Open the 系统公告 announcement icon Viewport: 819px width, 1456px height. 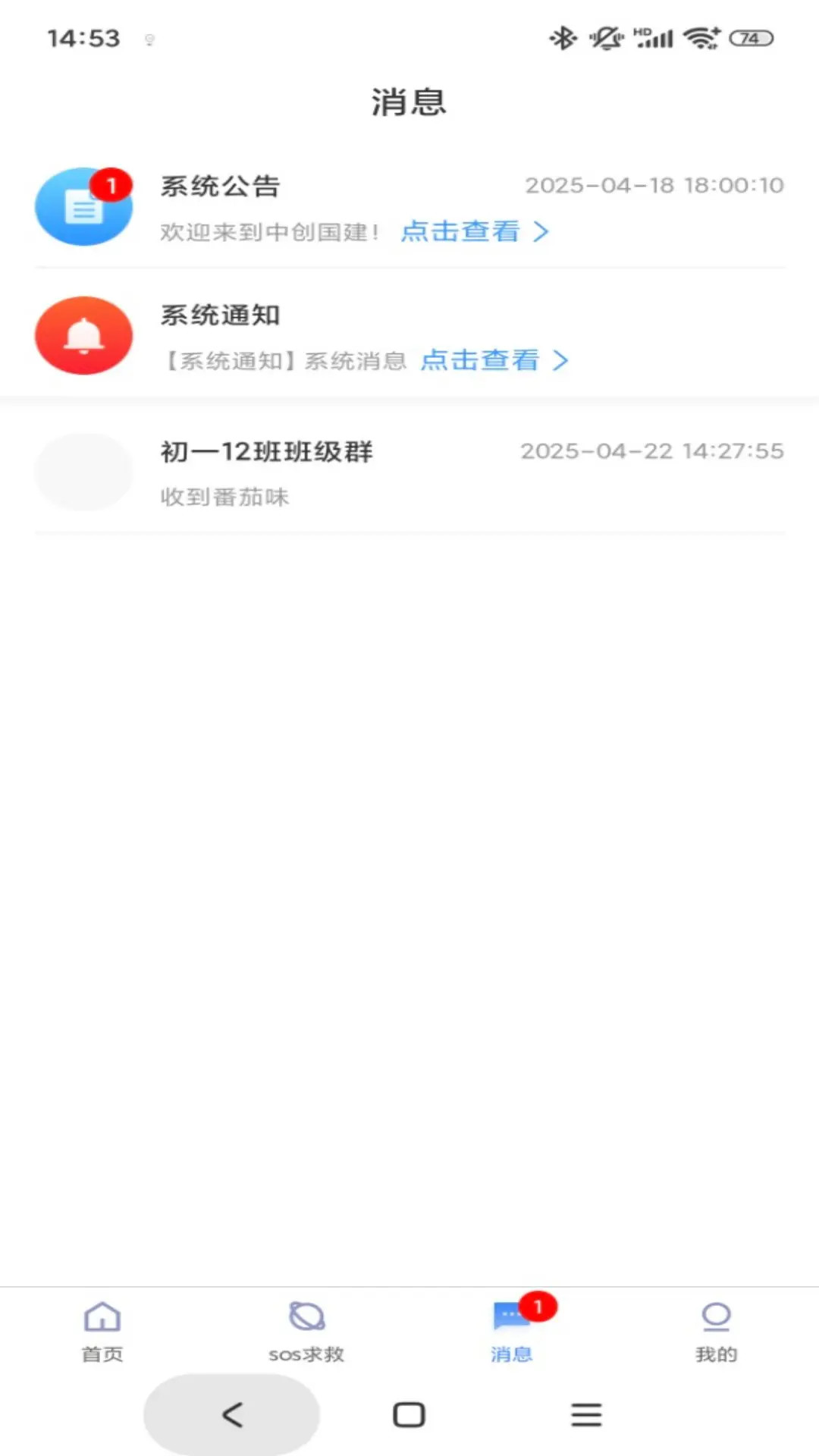click(x=83, y=207)
